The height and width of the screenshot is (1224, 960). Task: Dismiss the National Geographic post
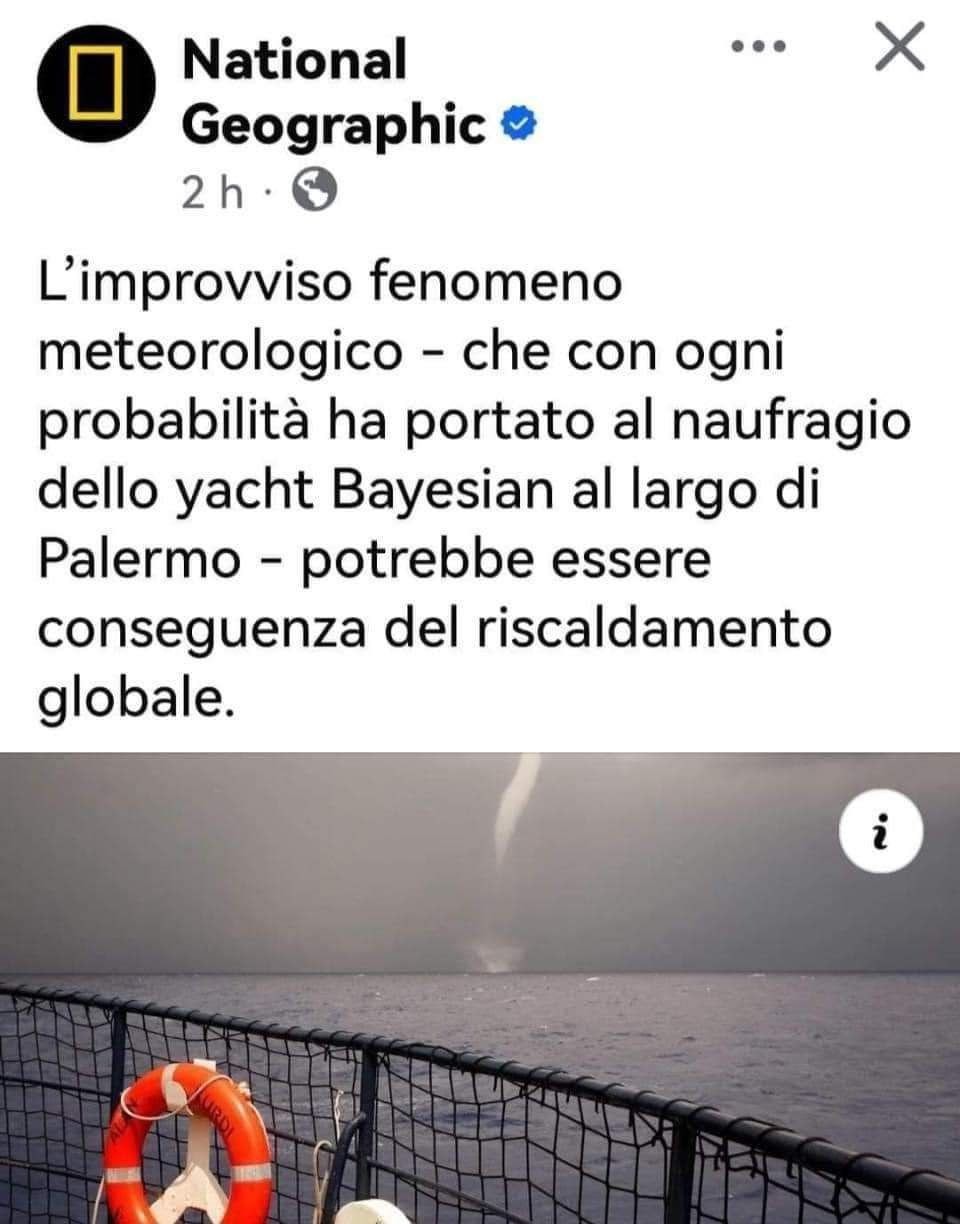click(899, 47)
